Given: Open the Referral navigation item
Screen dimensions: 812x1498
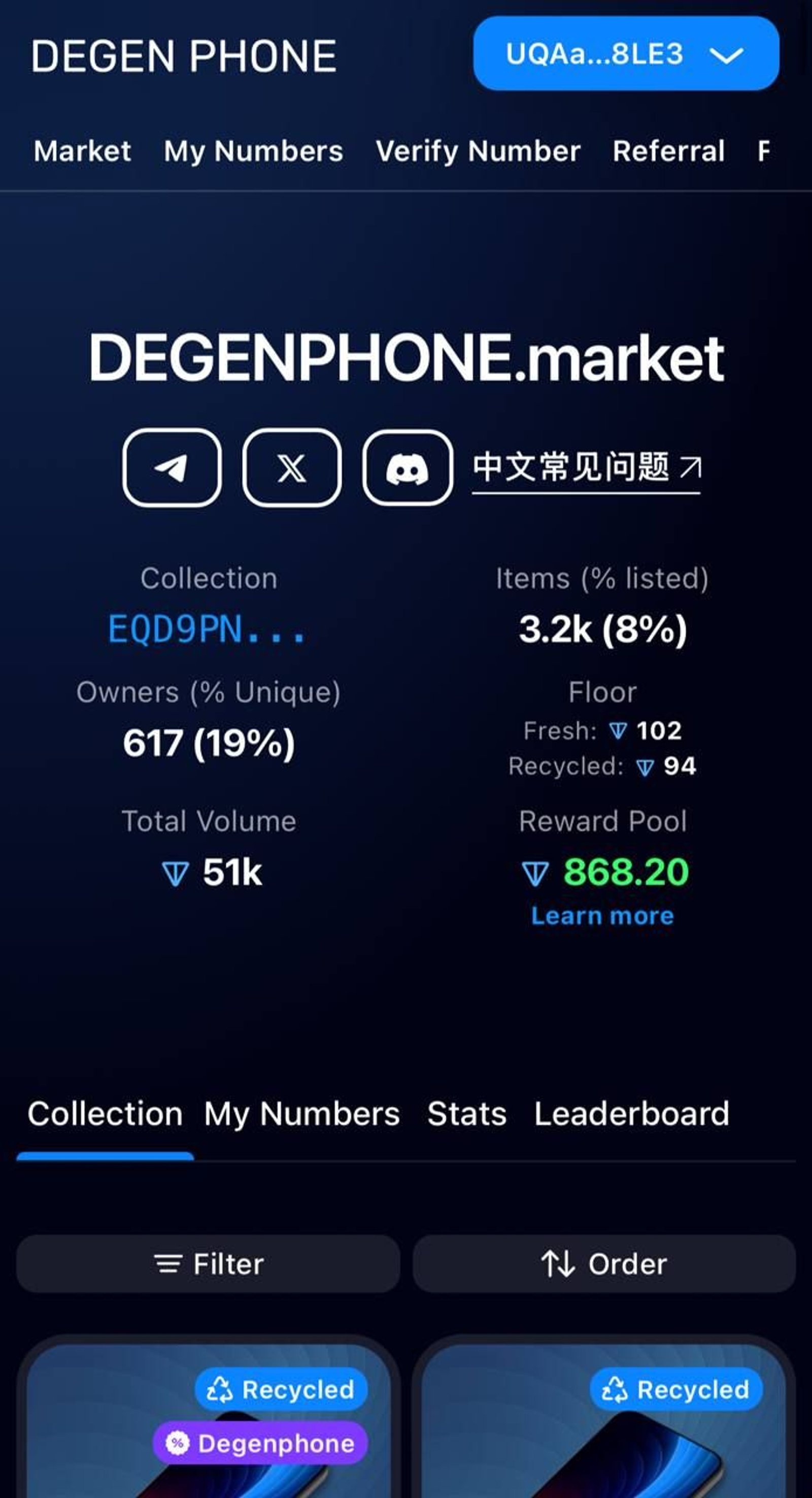Looking at the screenshot, I should pyautogui.click(x=668, y=151).
